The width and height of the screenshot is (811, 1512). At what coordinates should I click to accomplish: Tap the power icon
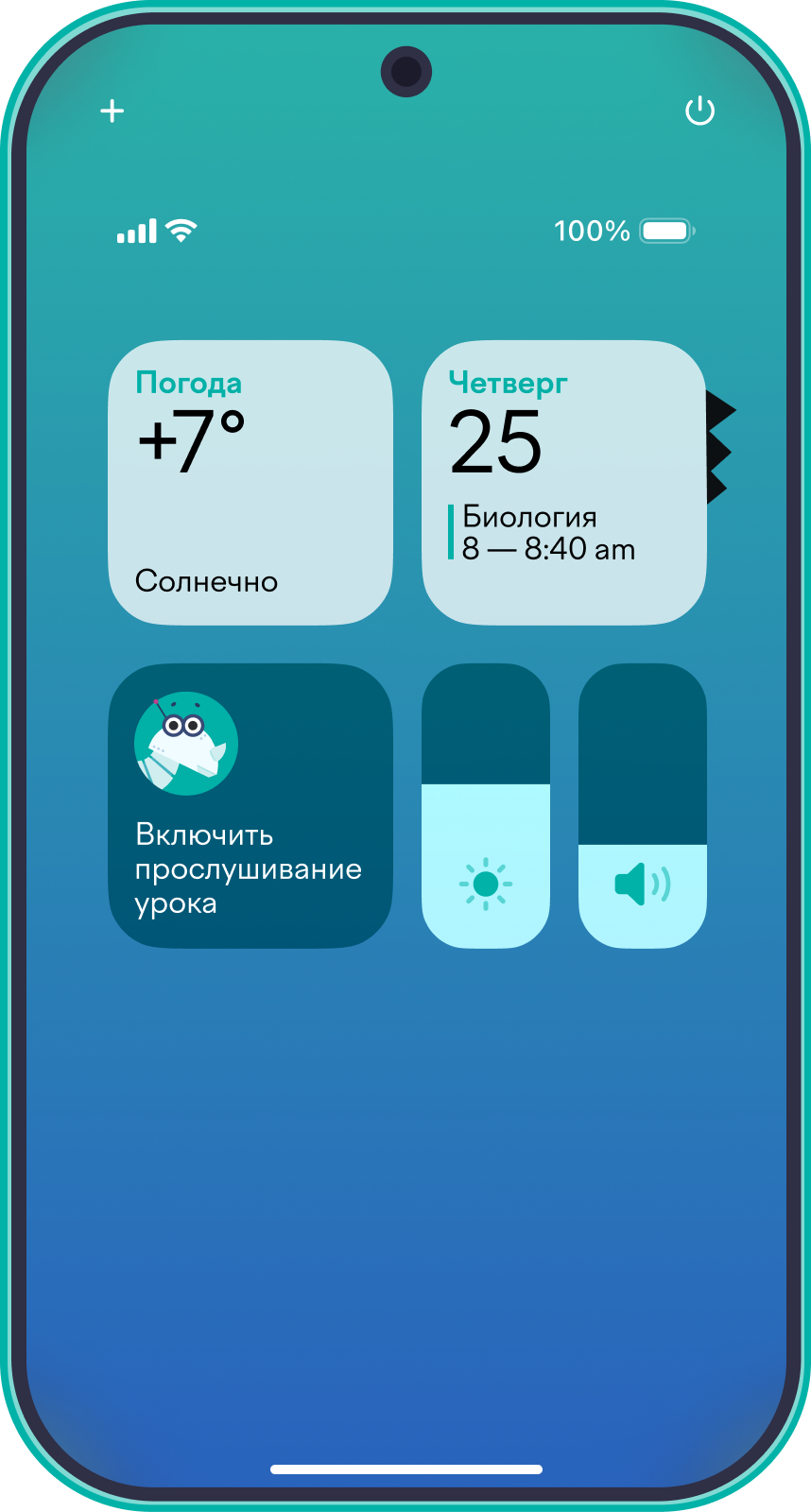[x=699, y=111]
